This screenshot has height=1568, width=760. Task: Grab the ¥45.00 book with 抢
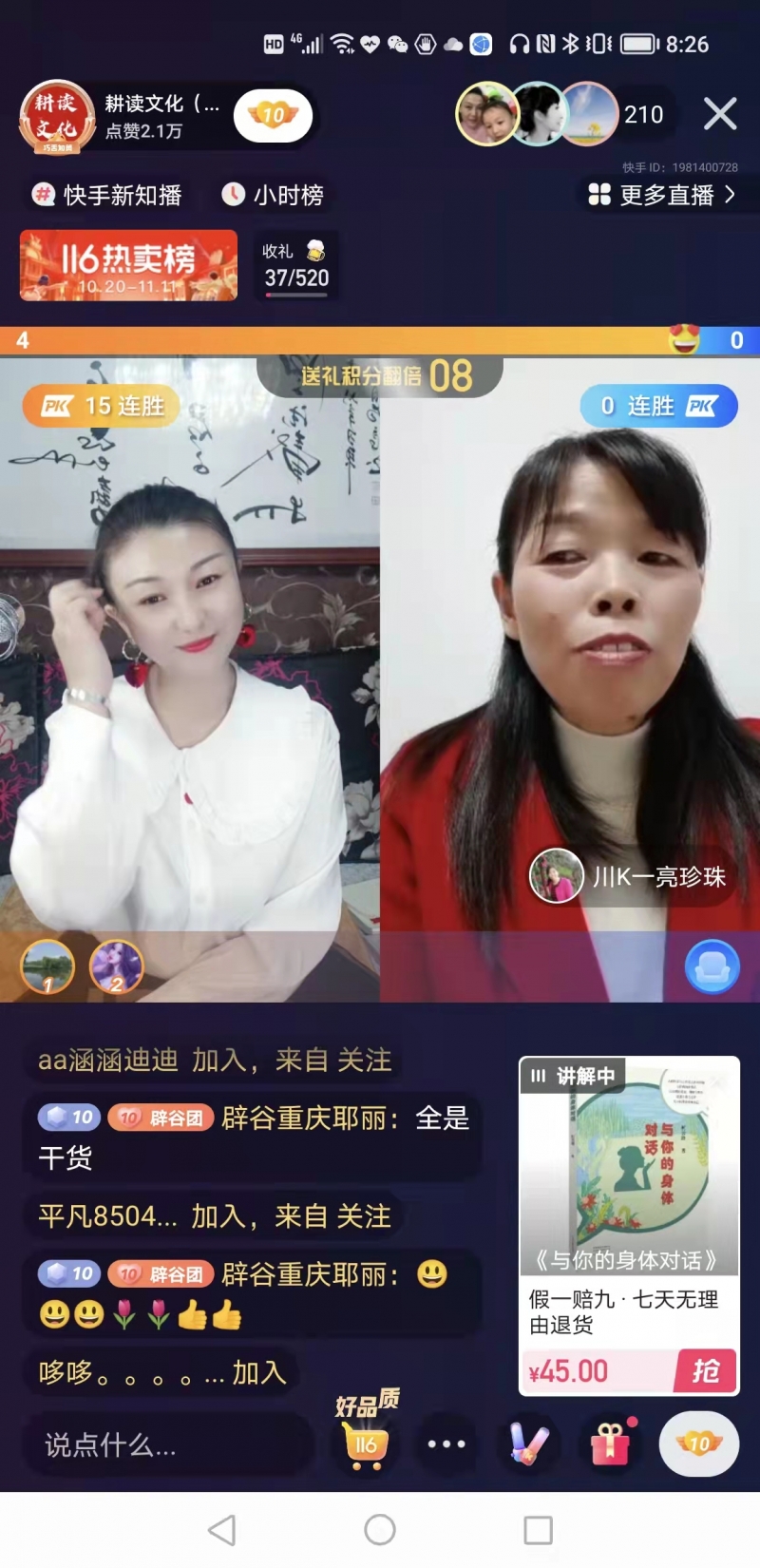pos(705,1370)
